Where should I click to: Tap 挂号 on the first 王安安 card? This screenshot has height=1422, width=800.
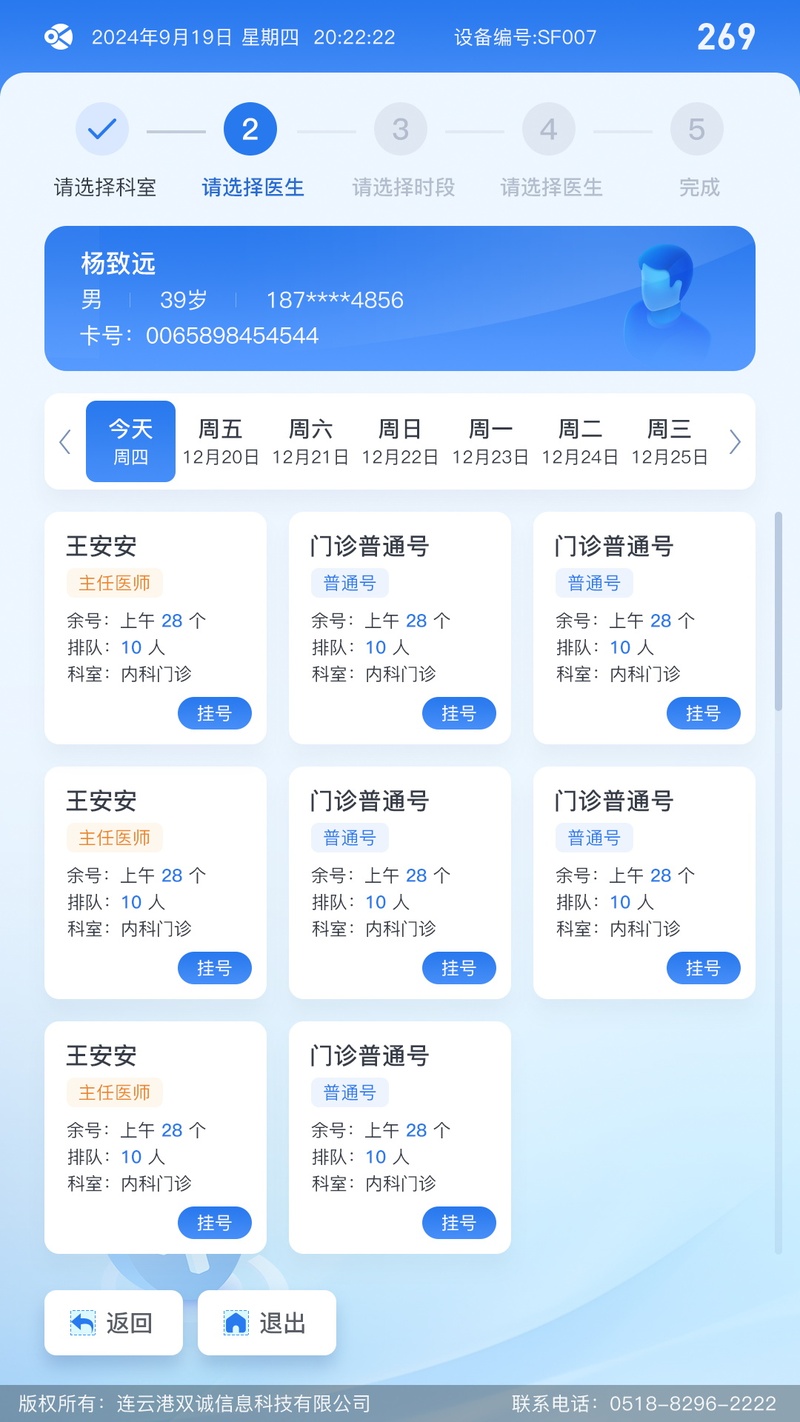point(214,713)
